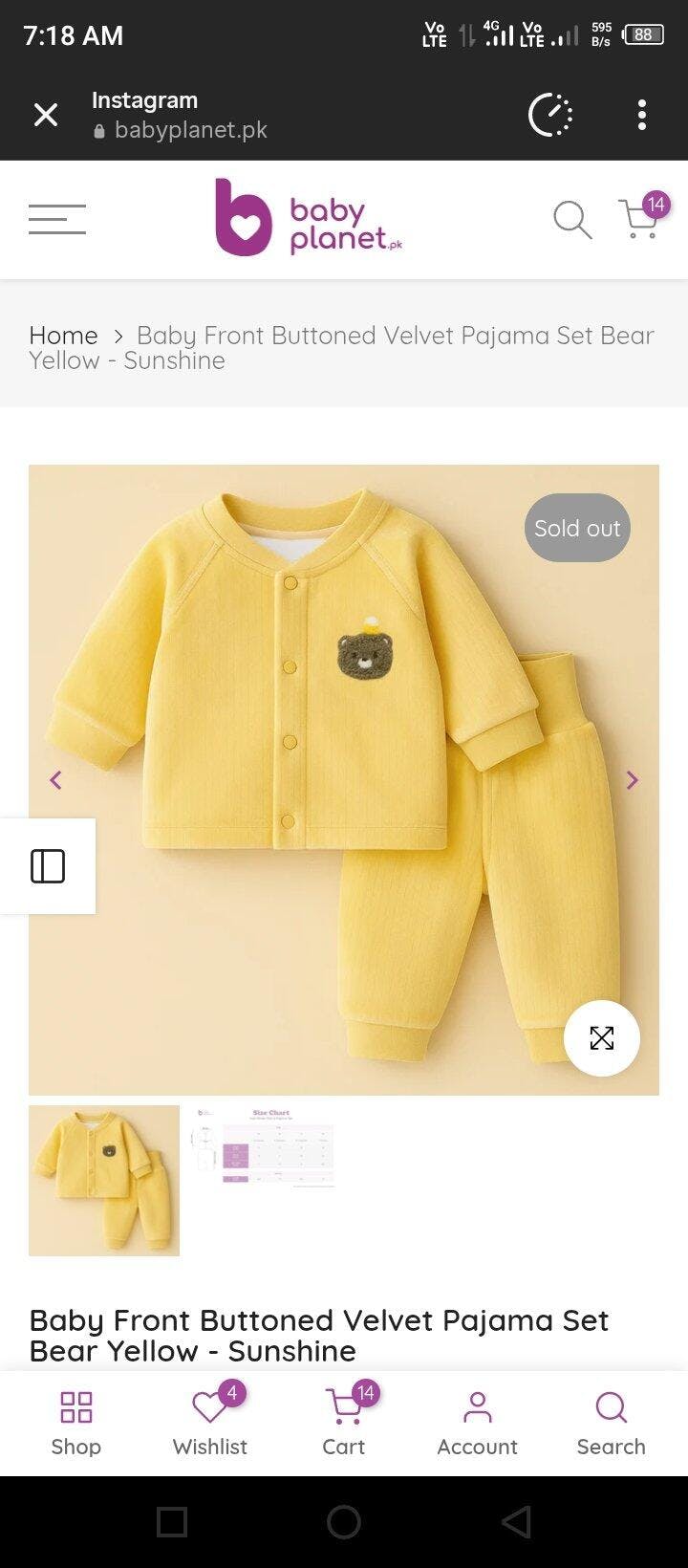This screenshot has width=688, height=1568.
Task: Open the Search tab in bottom bar
Action: pyautogui.click(x=611, y=1424)
